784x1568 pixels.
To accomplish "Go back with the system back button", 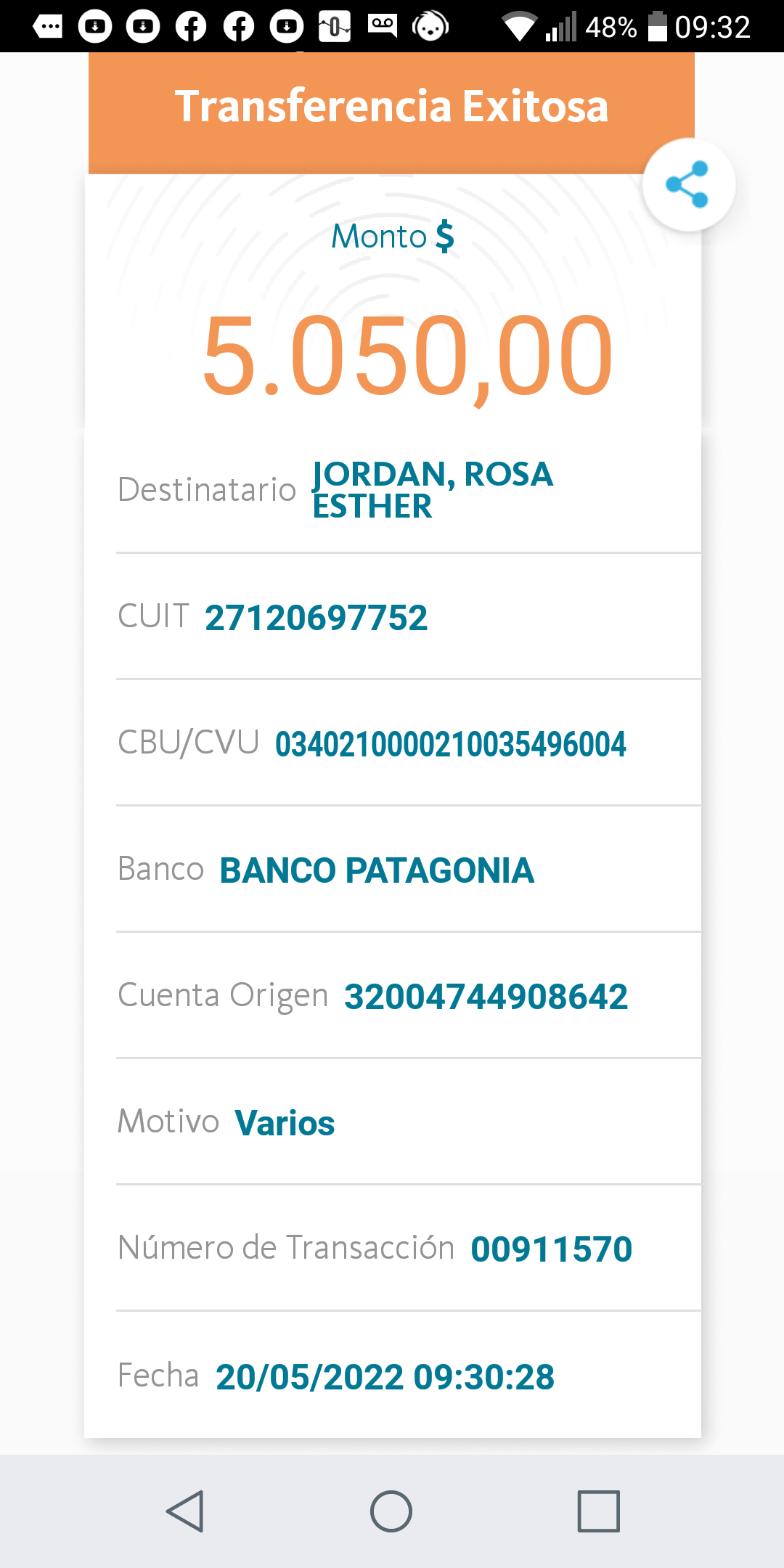I will pyautogui.click(x=186, y=1511).
